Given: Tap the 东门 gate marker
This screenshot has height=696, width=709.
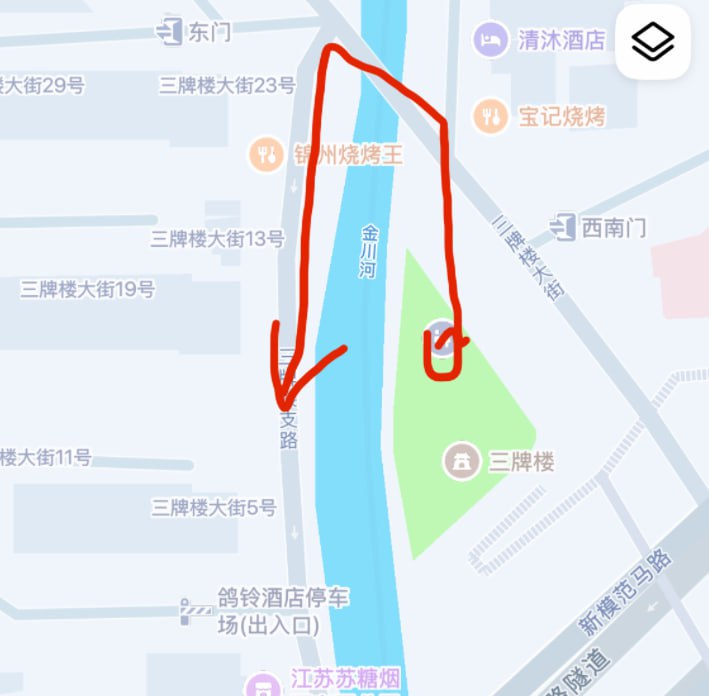Looking at the screenshot, I should pyautogui.click(x=169, y=31).
